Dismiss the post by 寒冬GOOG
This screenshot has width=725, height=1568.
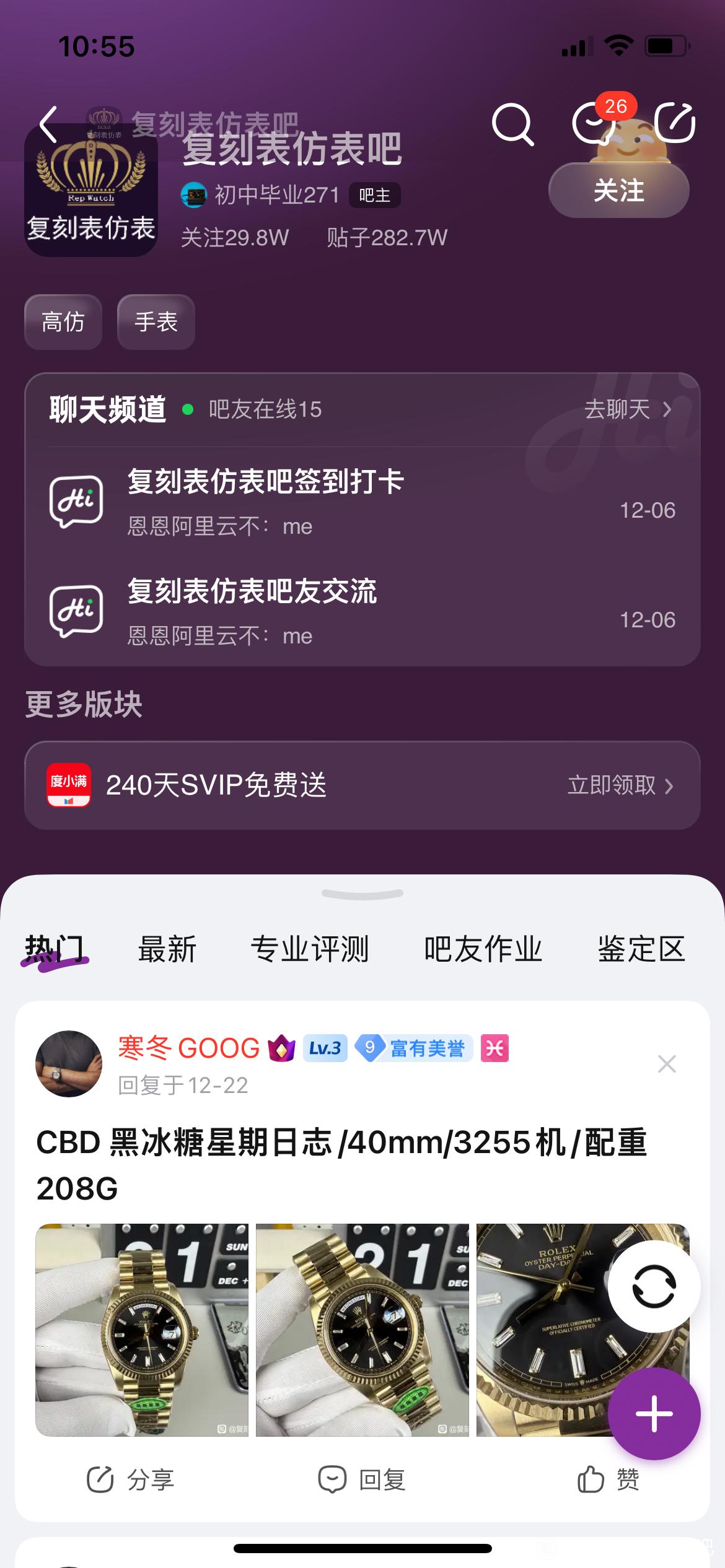pos(667,1064)
